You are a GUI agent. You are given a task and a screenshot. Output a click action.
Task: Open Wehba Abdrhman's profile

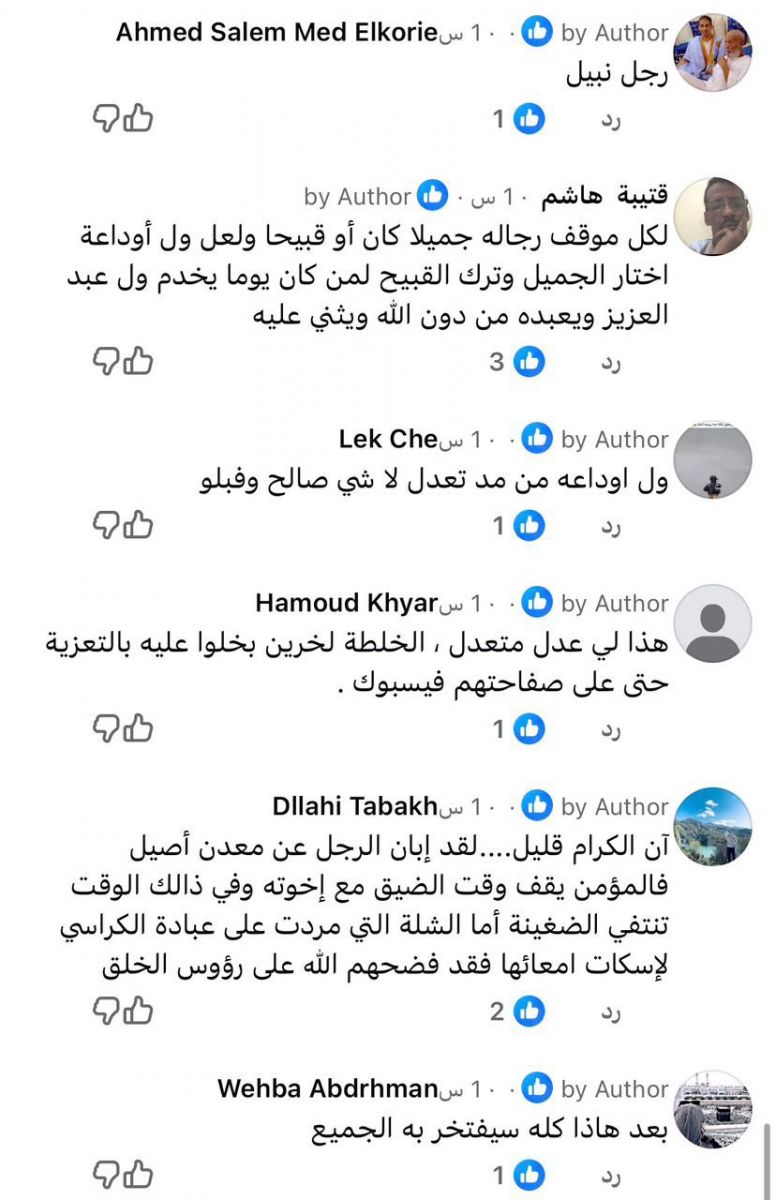point(327,1088)
